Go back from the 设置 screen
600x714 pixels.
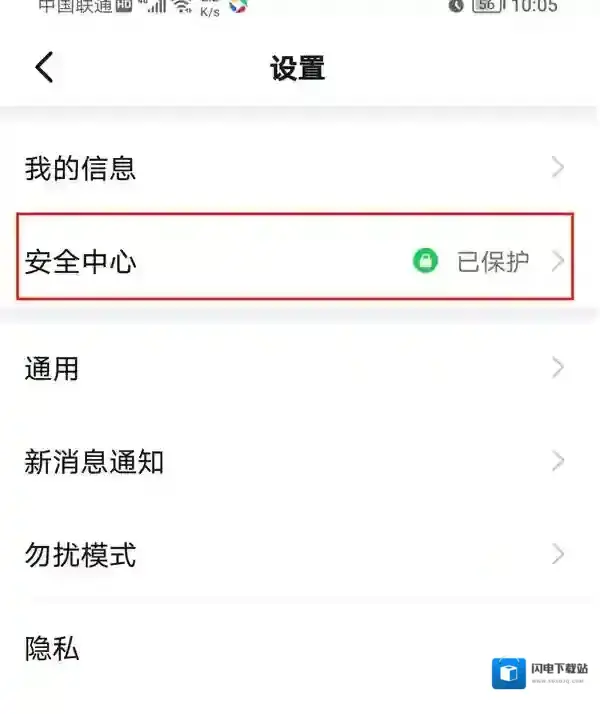[x=44, y=67]
